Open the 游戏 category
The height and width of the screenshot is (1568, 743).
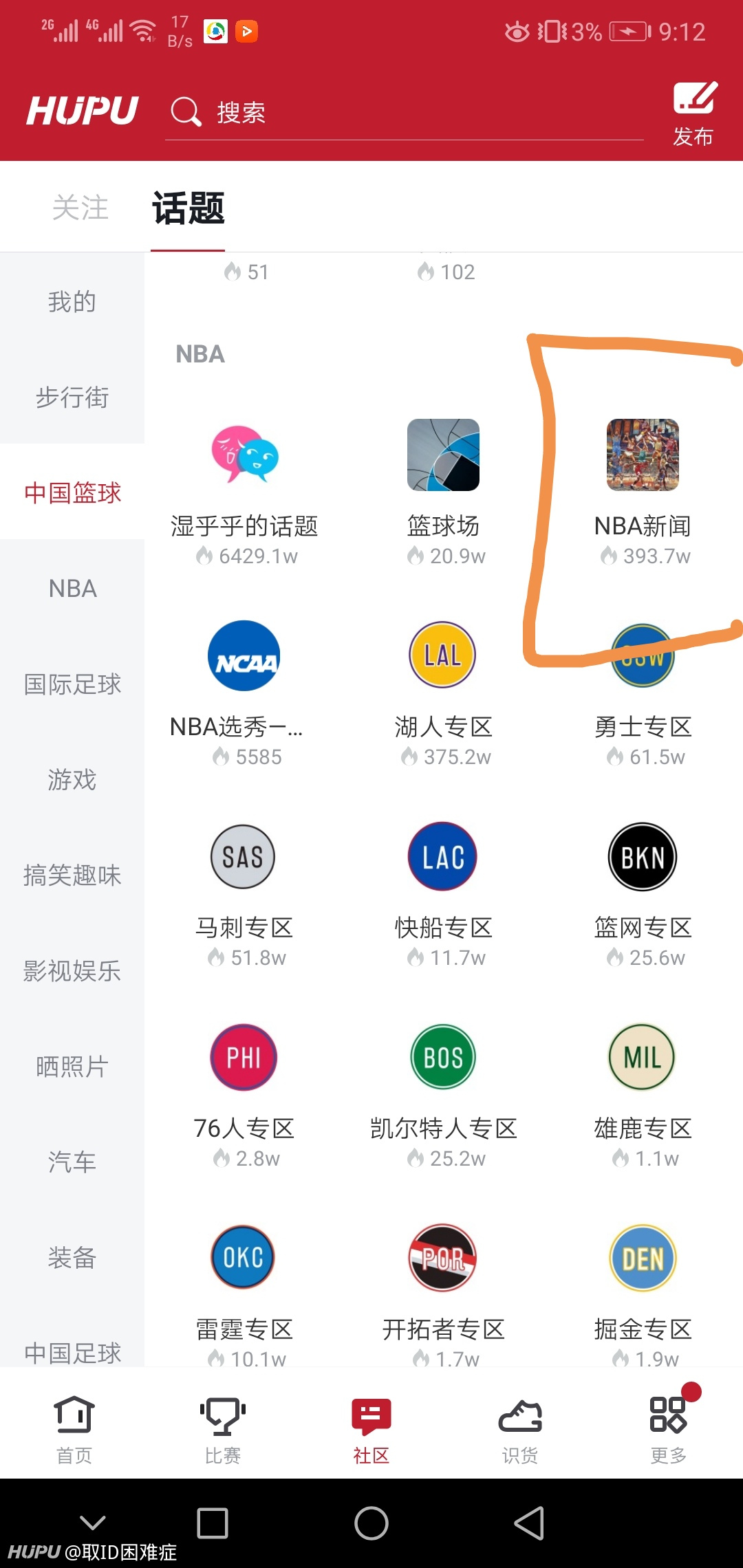pos(72,780)
